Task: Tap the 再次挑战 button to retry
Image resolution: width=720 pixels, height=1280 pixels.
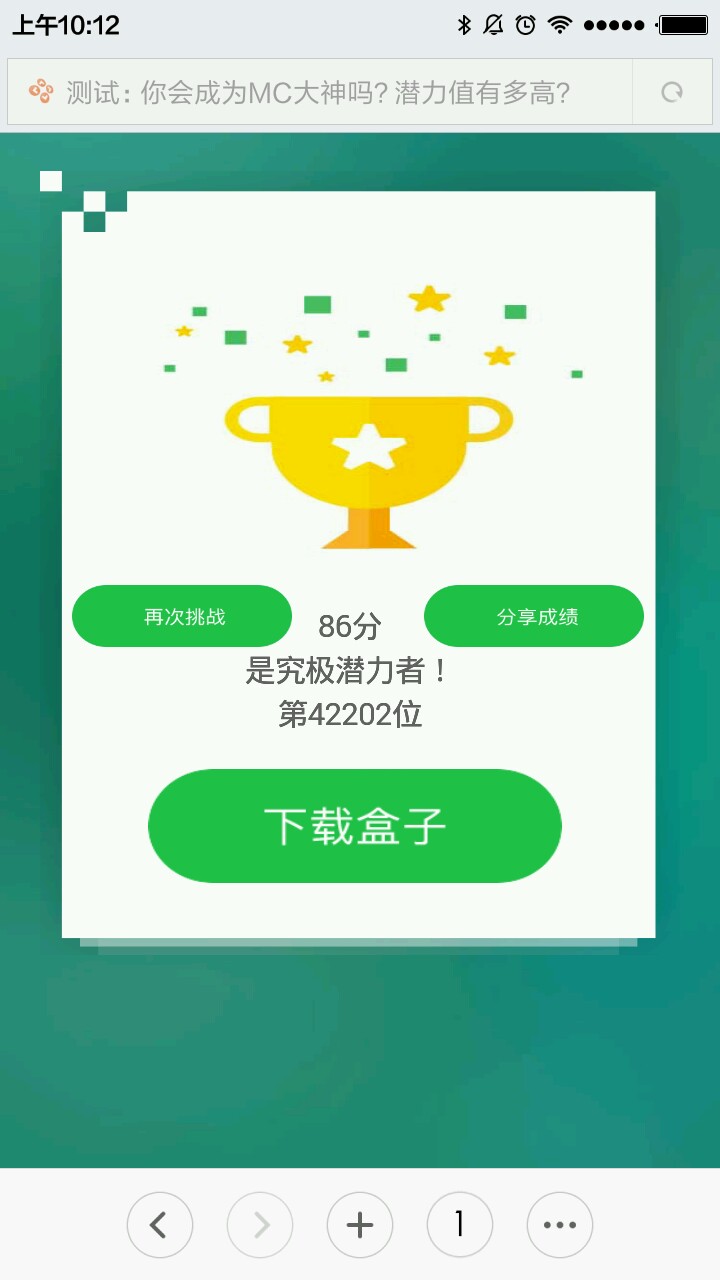Action: click(x=182, y=616)
